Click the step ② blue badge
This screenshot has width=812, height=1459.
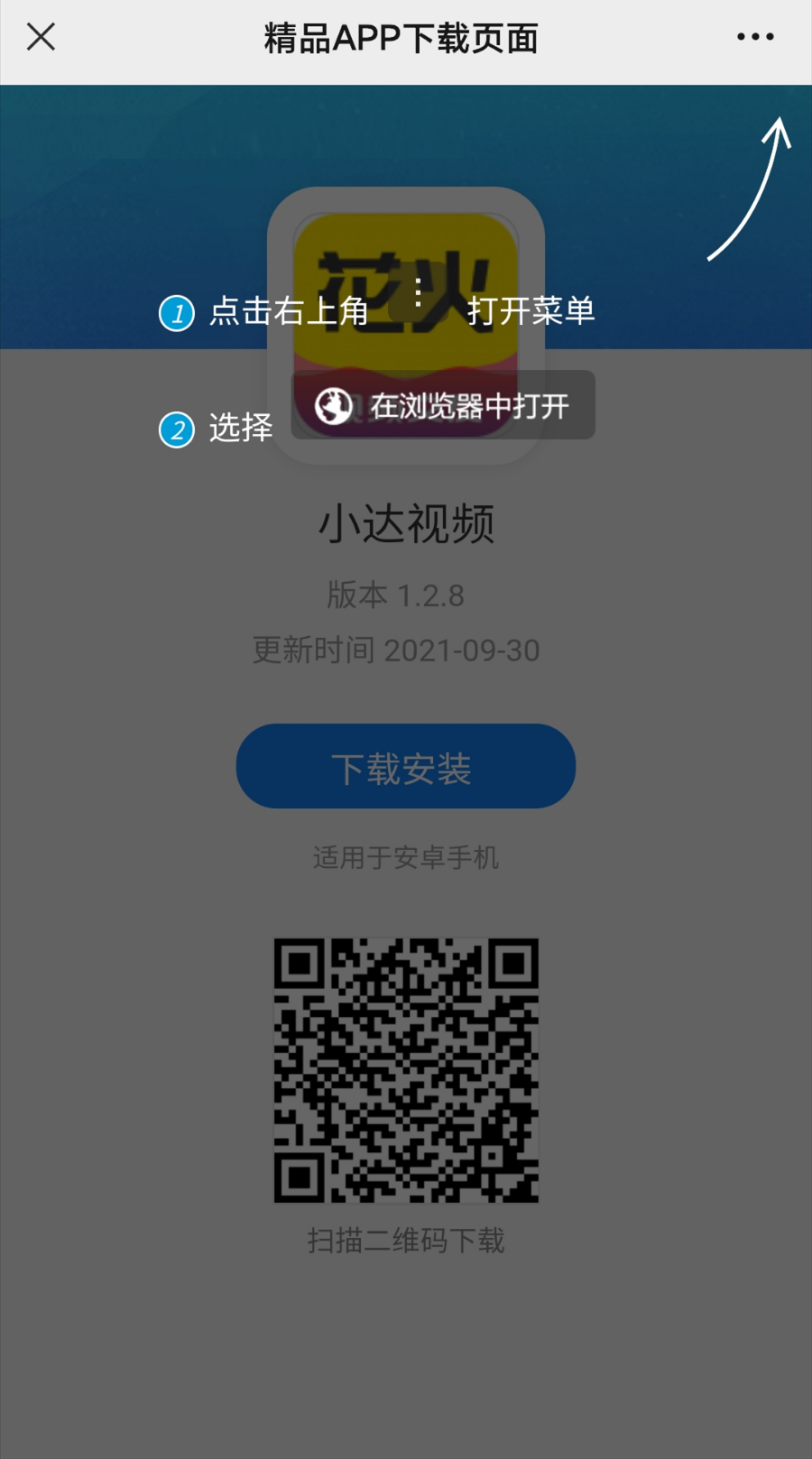pos(177,430)
